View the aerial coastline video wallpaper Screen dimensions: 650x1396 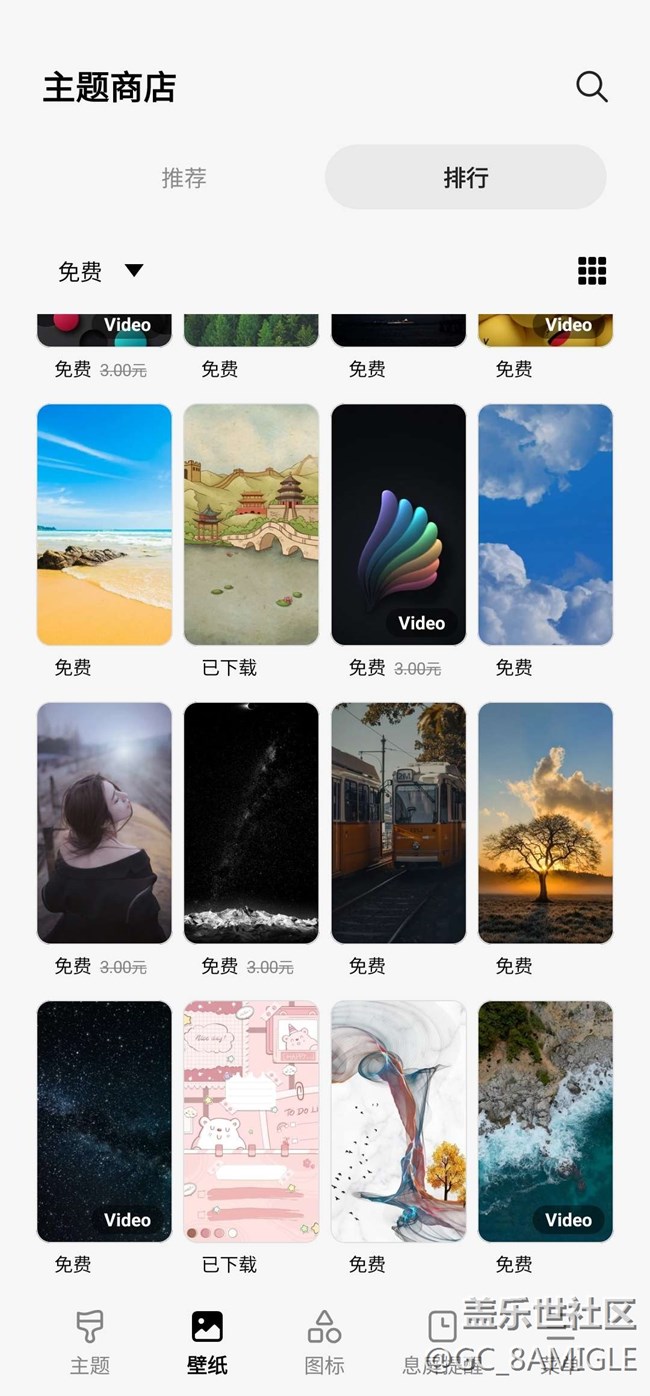[x=545, y=1121]
